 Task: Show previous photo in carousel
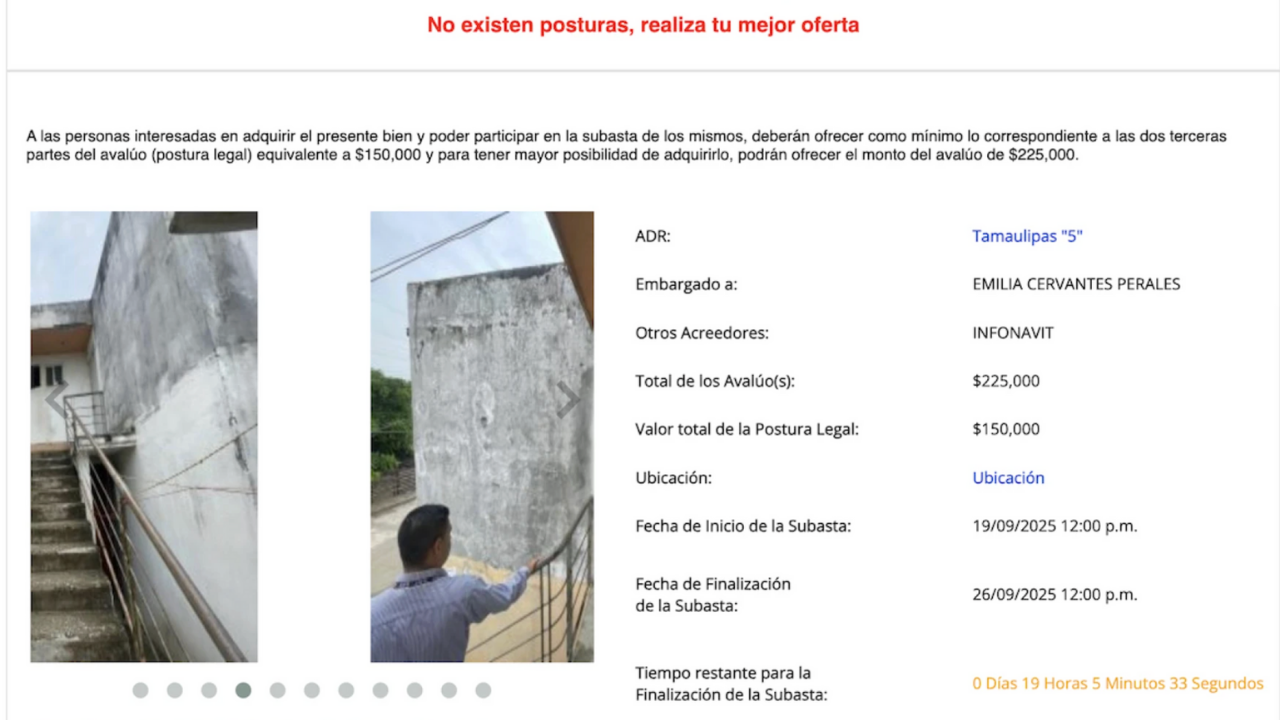(x=55, y=399)
